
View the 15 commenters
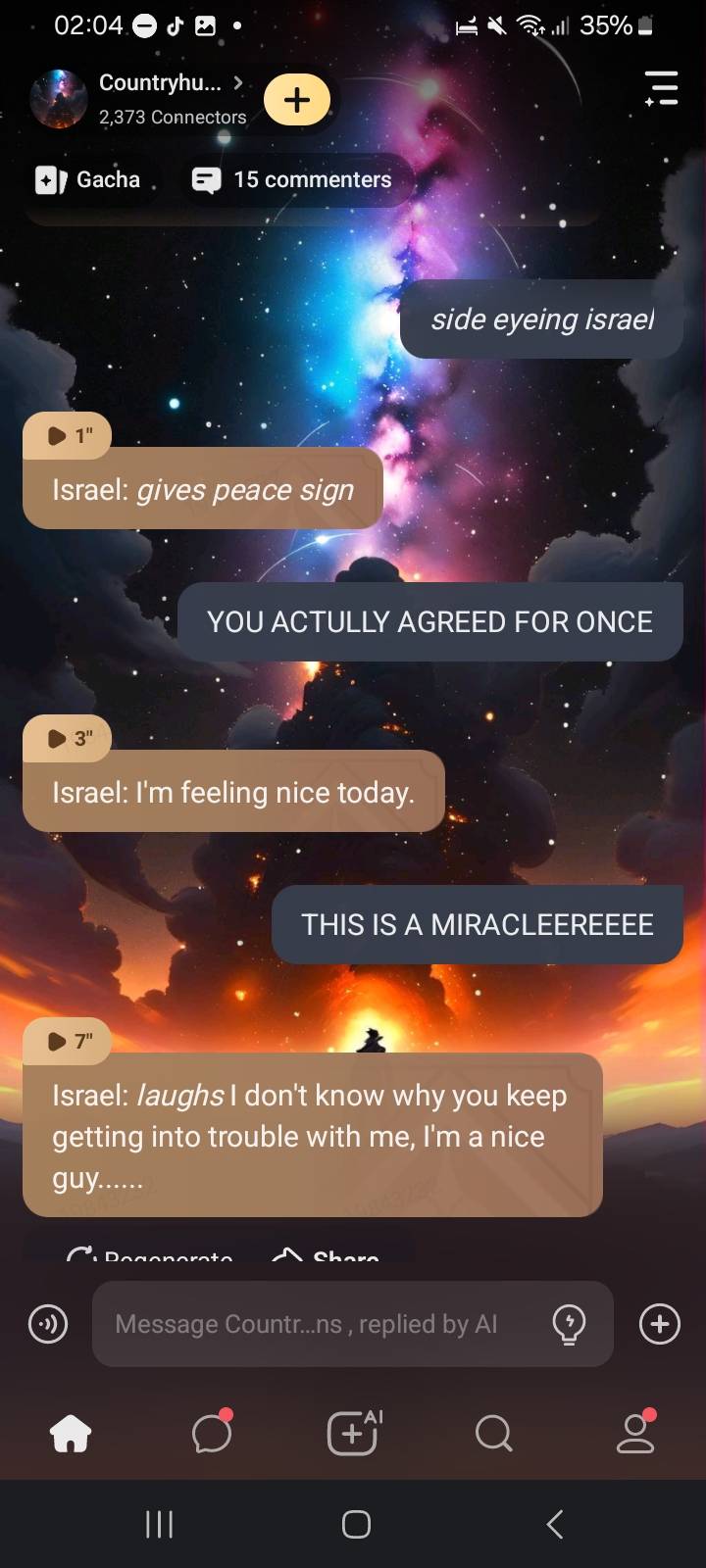tap(292, 179)
